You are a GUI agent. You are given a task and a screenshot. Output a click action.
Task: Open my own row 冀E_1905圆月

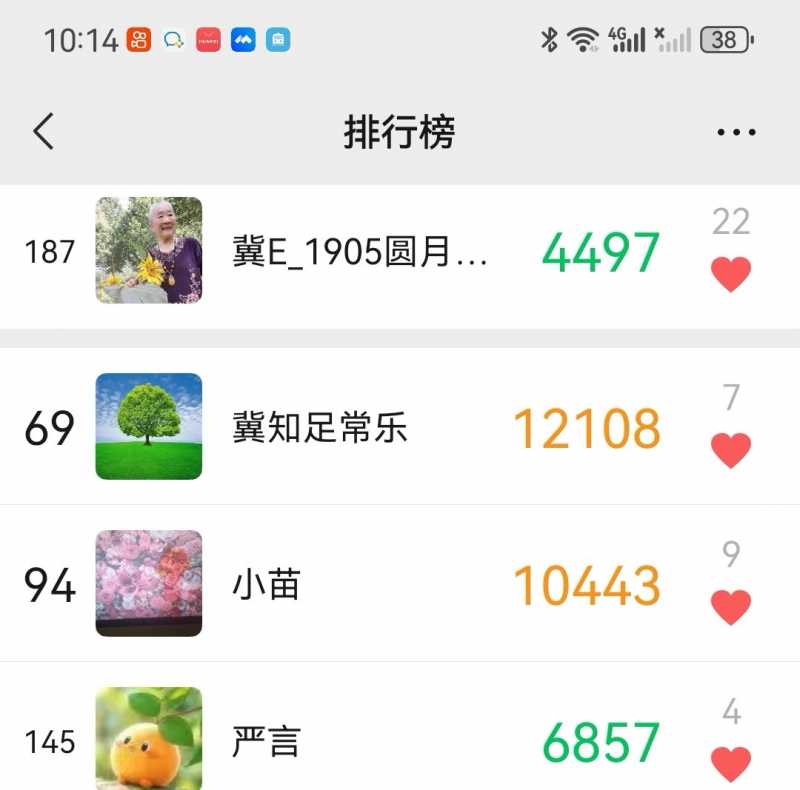[360, 252]
